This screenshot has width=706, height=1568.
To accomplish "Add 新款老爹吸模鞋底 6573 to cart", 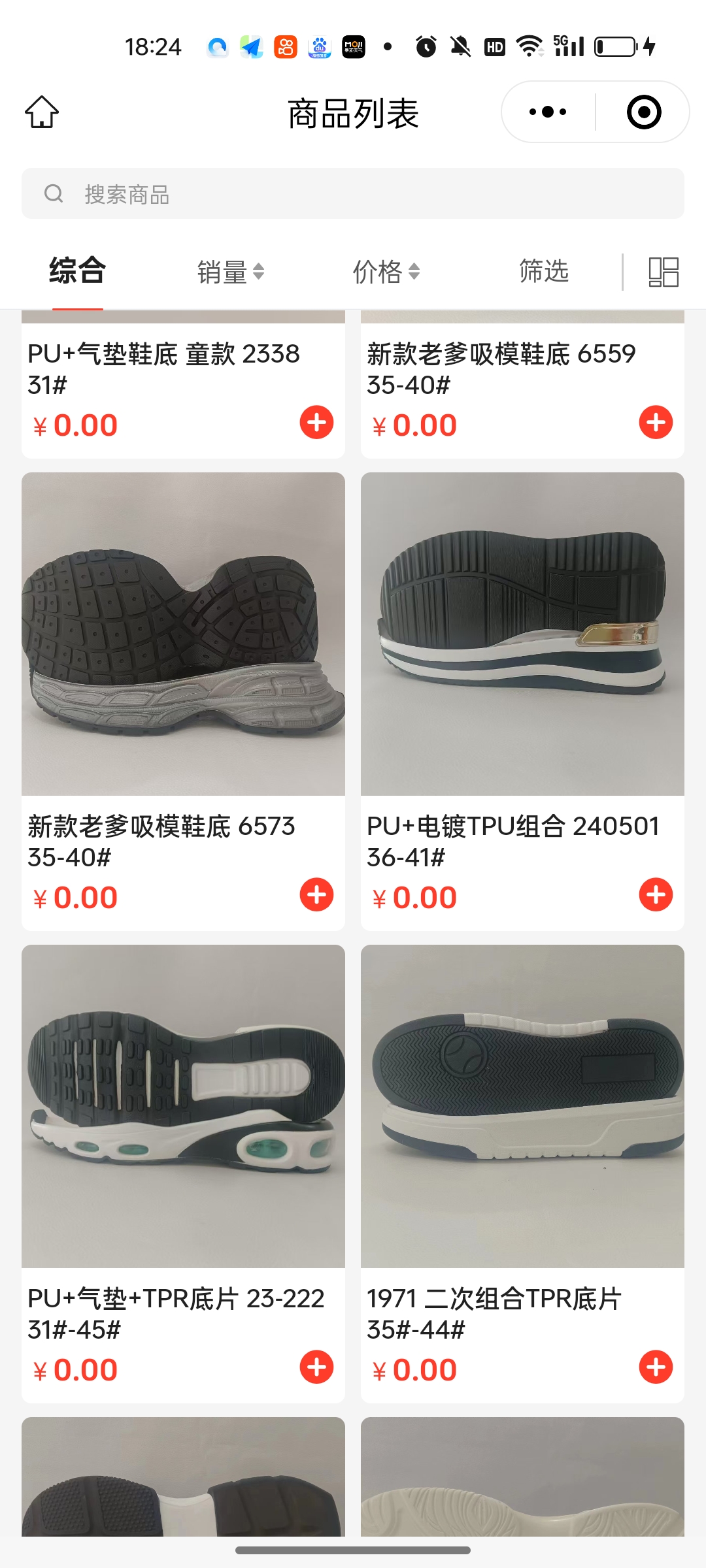I will click(316, 895).
